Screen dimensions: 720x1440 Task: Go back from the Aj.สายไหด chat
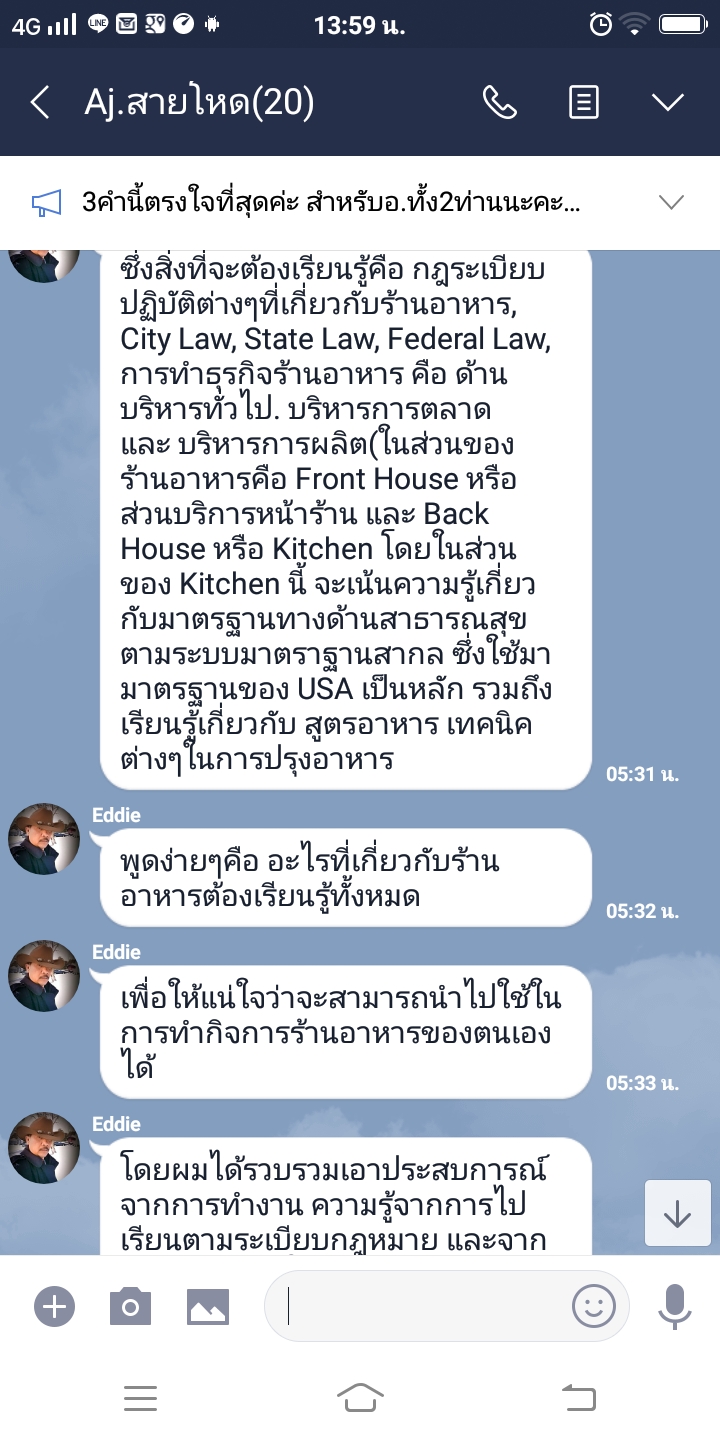pos(40,102)
